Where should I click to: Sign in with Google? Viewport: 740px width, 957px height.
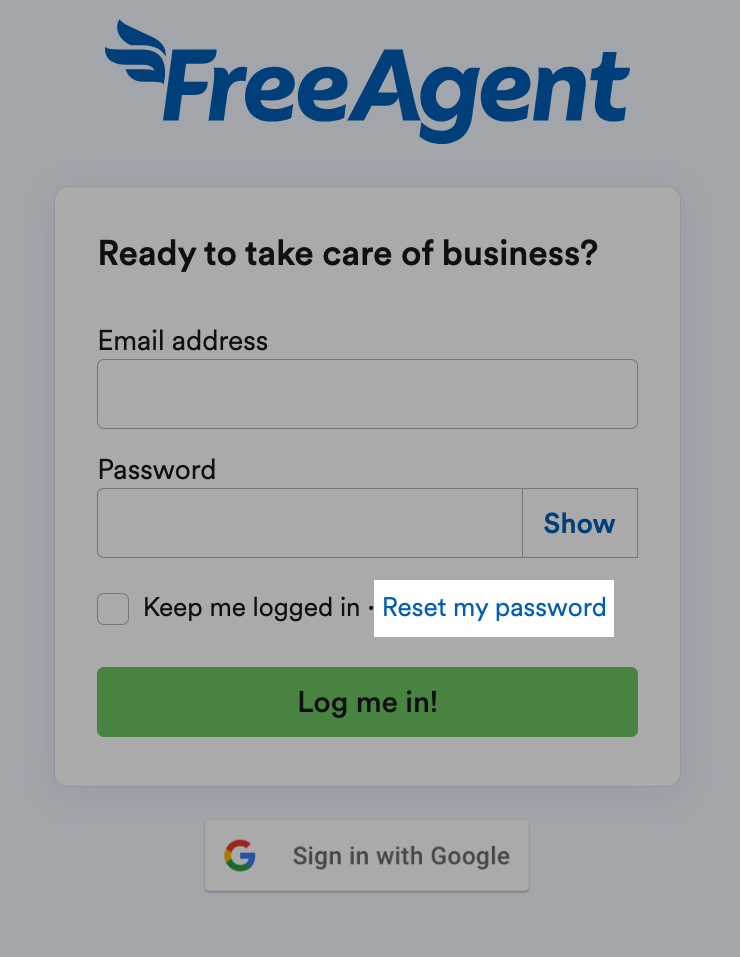[x=367, y=856]
